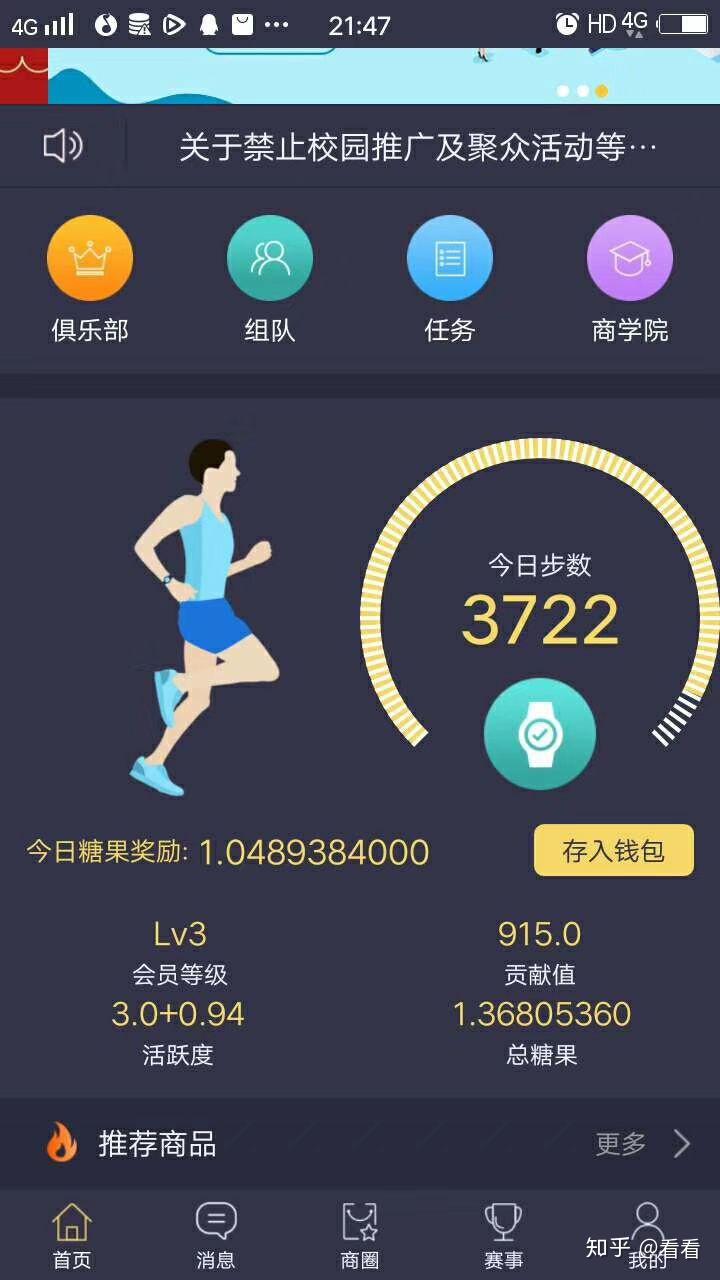
Task: Tap the flame icon beside 推荐商品
Action: [x=62, y=1144]
